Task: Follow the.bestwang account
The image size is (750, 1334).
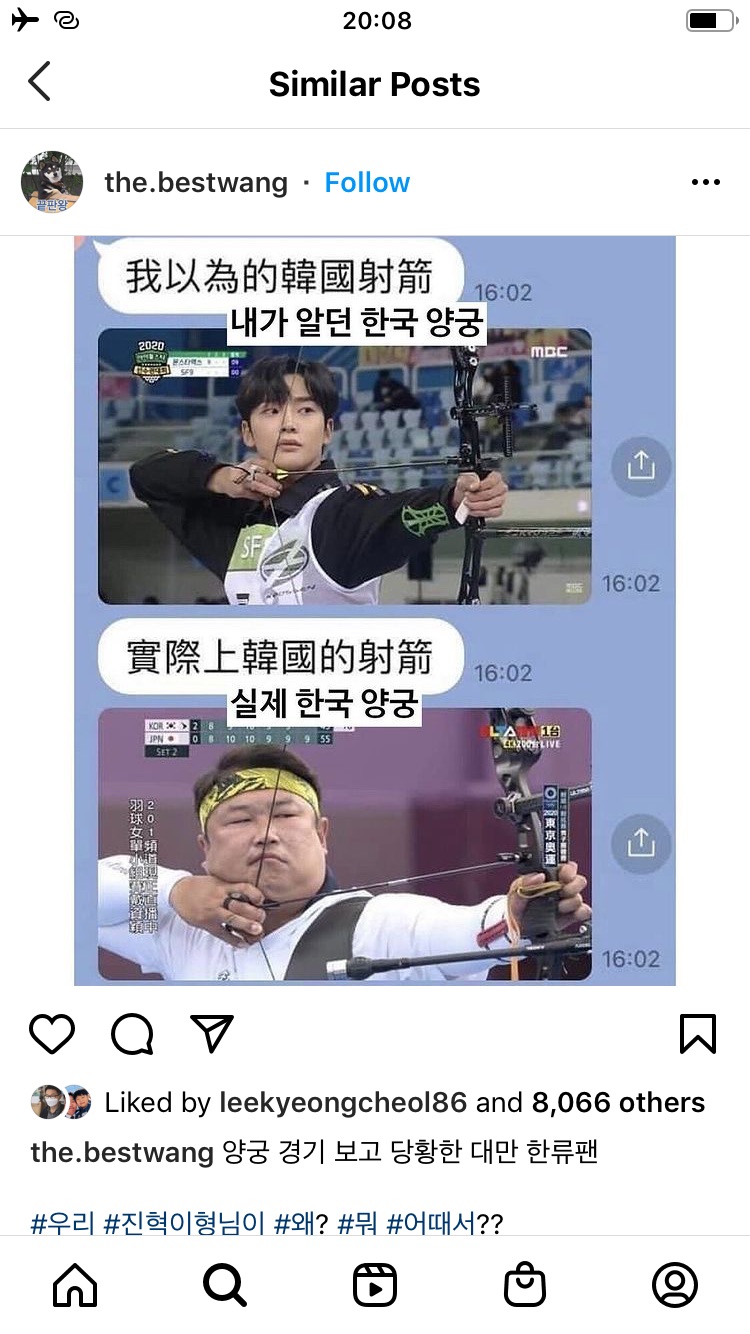Action: [x=367, y=183]
